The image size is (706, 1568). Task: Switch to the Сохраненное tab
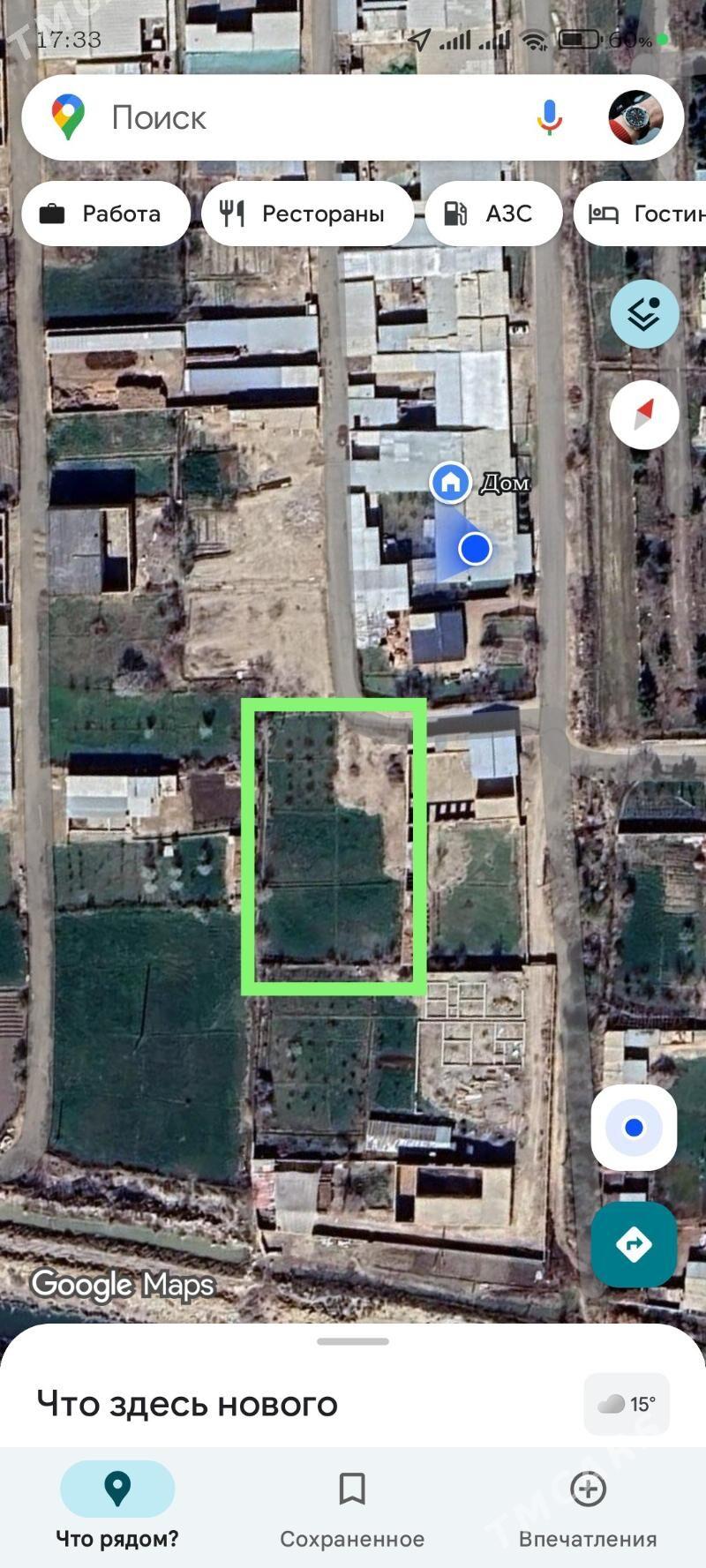352,1506
